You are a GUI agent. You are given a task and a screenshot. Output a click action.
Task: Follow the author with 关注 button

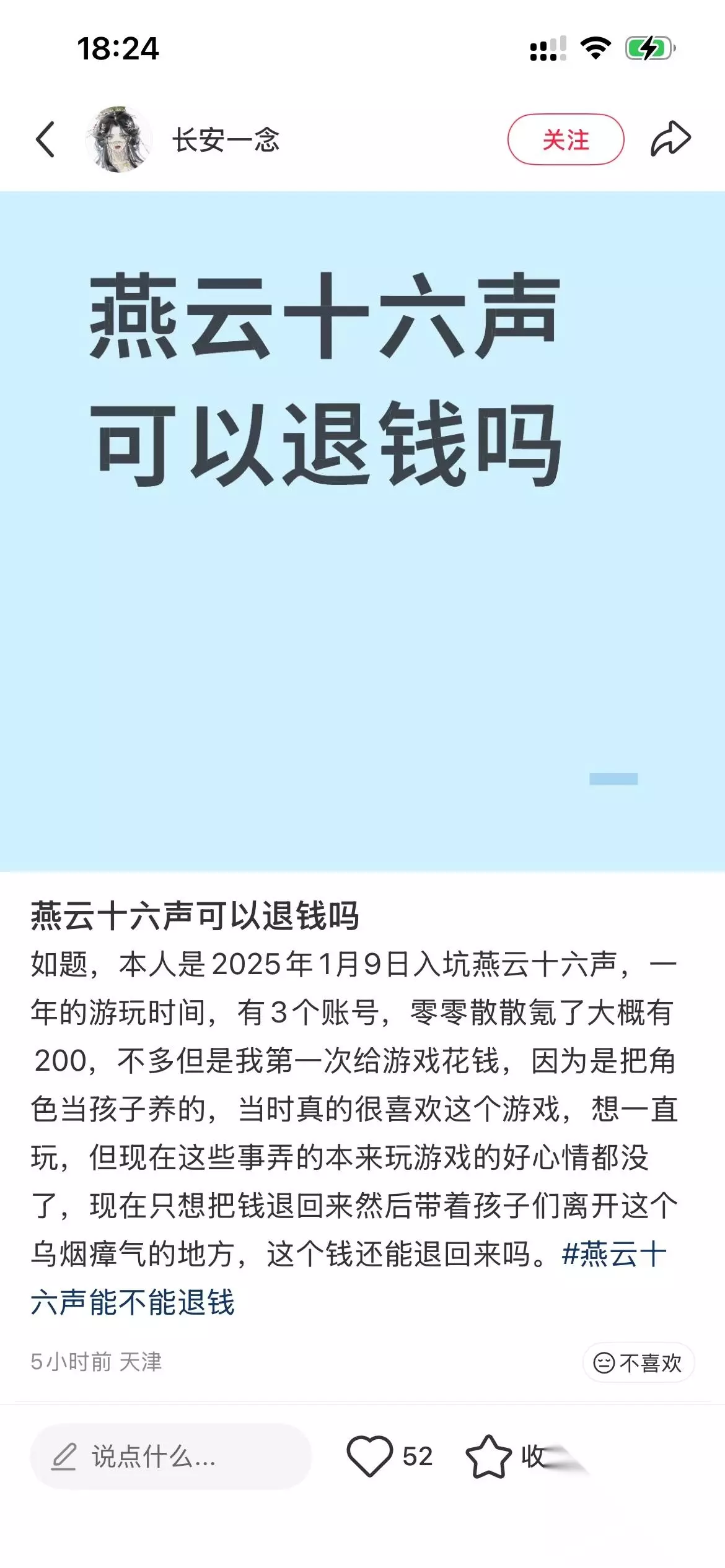(566, 139)
